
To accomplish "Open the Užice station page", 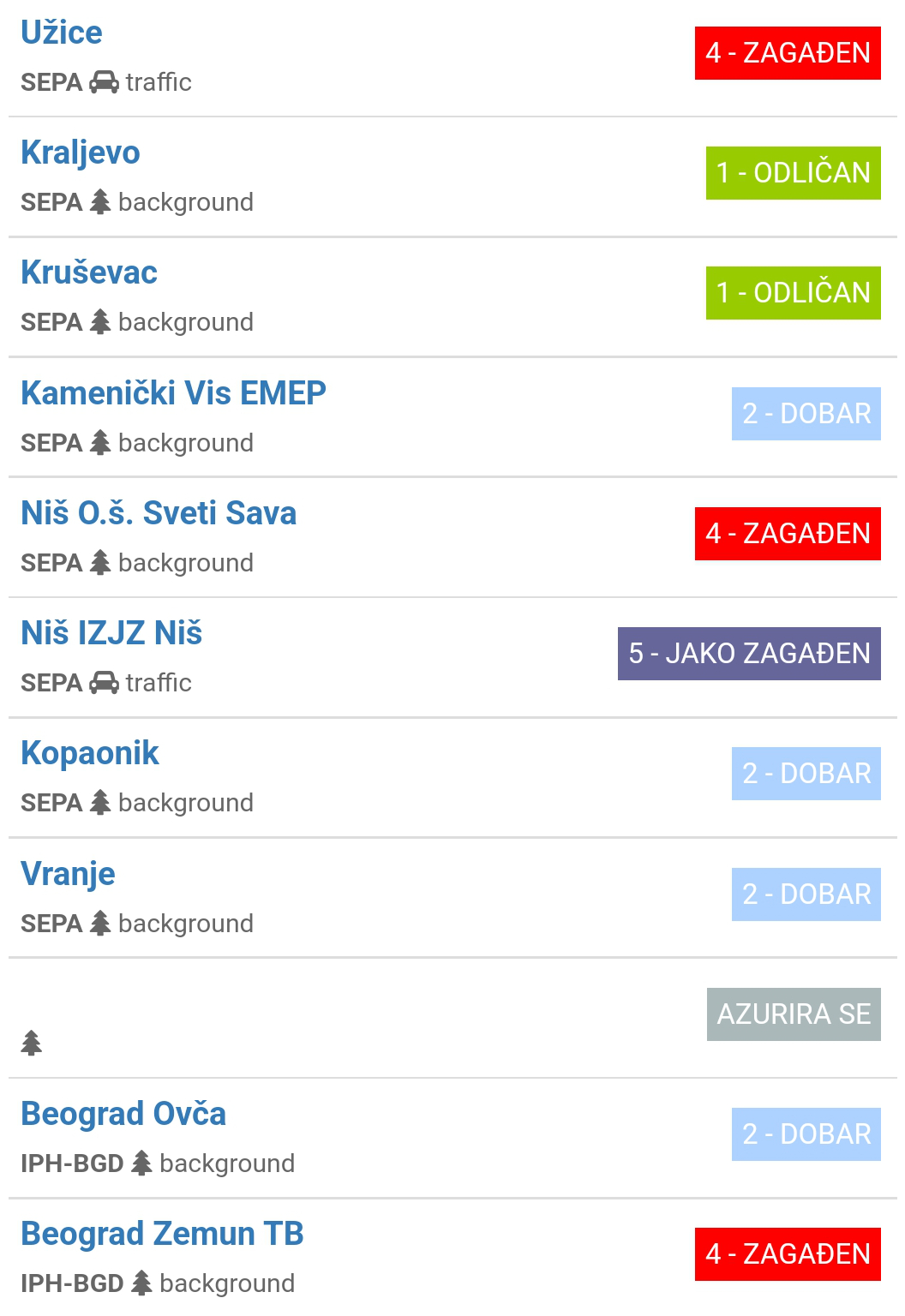I will [62, 33].
